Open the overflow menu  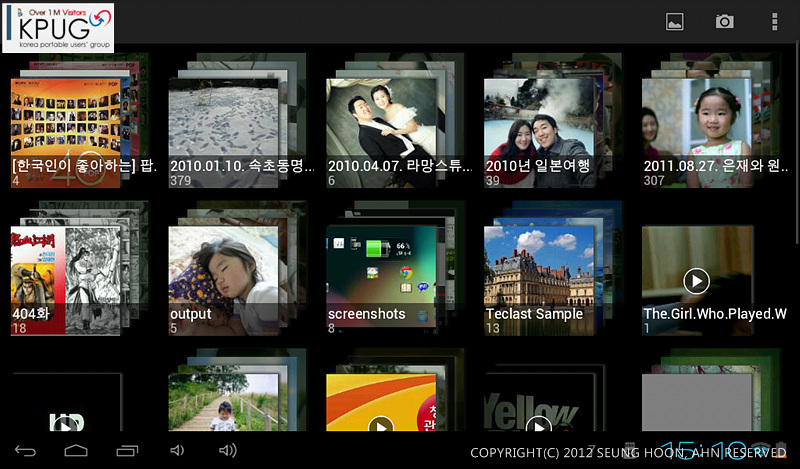(774, 22)
